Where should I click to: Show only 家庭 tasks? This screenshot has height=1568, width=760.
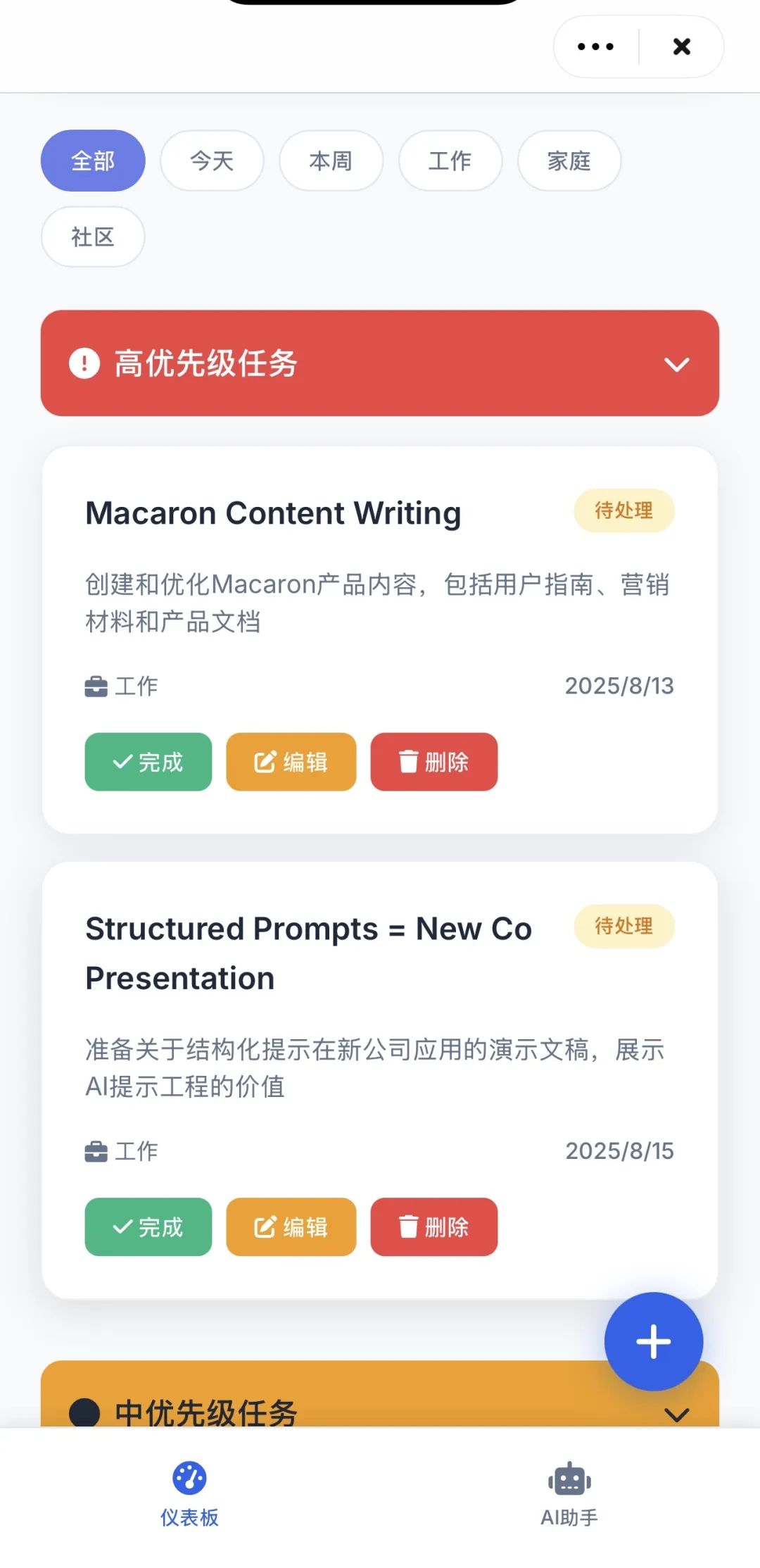coord(569,161)
